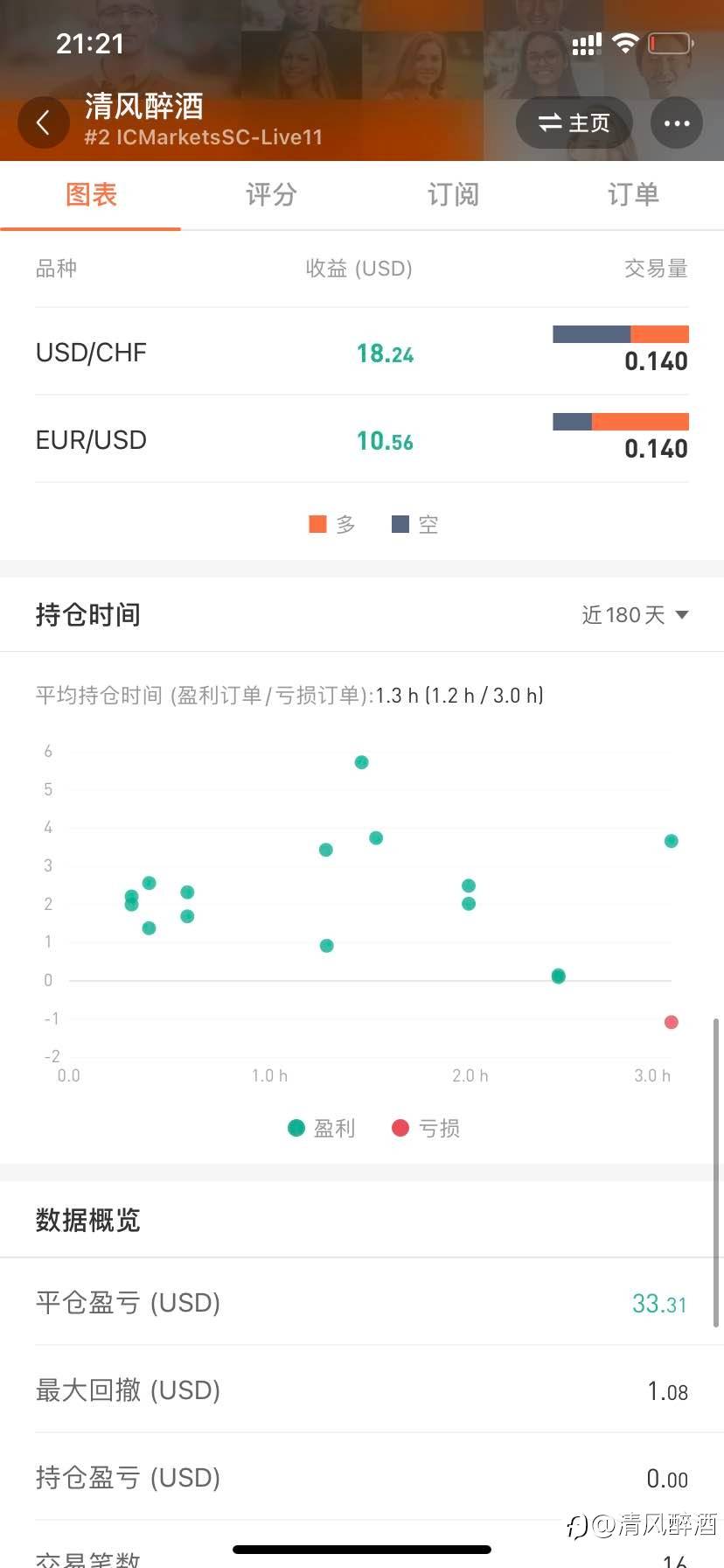Tap the 主页 switch button
724x1568 pixels.
click(574, 122)
